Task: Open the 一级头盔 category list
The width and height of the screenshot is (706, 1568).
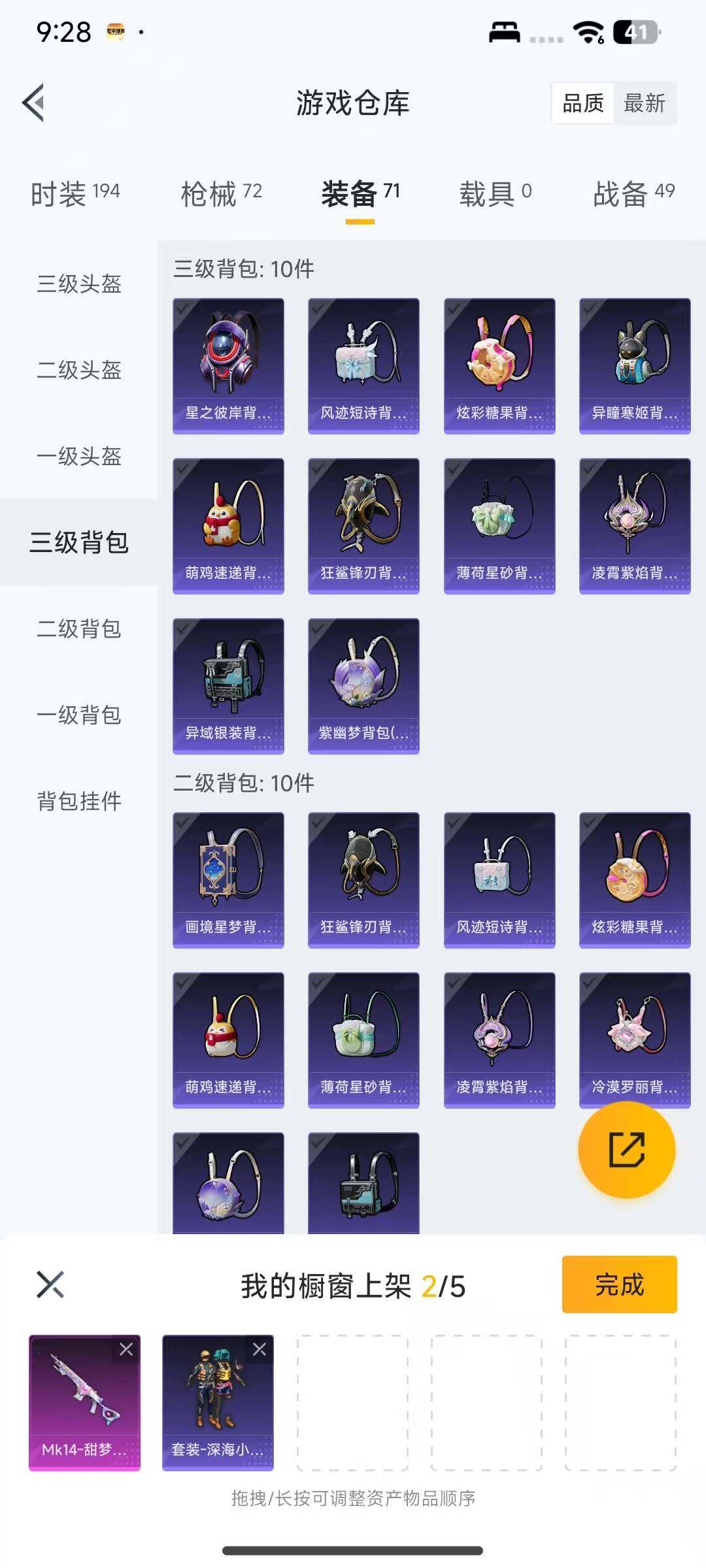Action: click(x=78, y=457)
